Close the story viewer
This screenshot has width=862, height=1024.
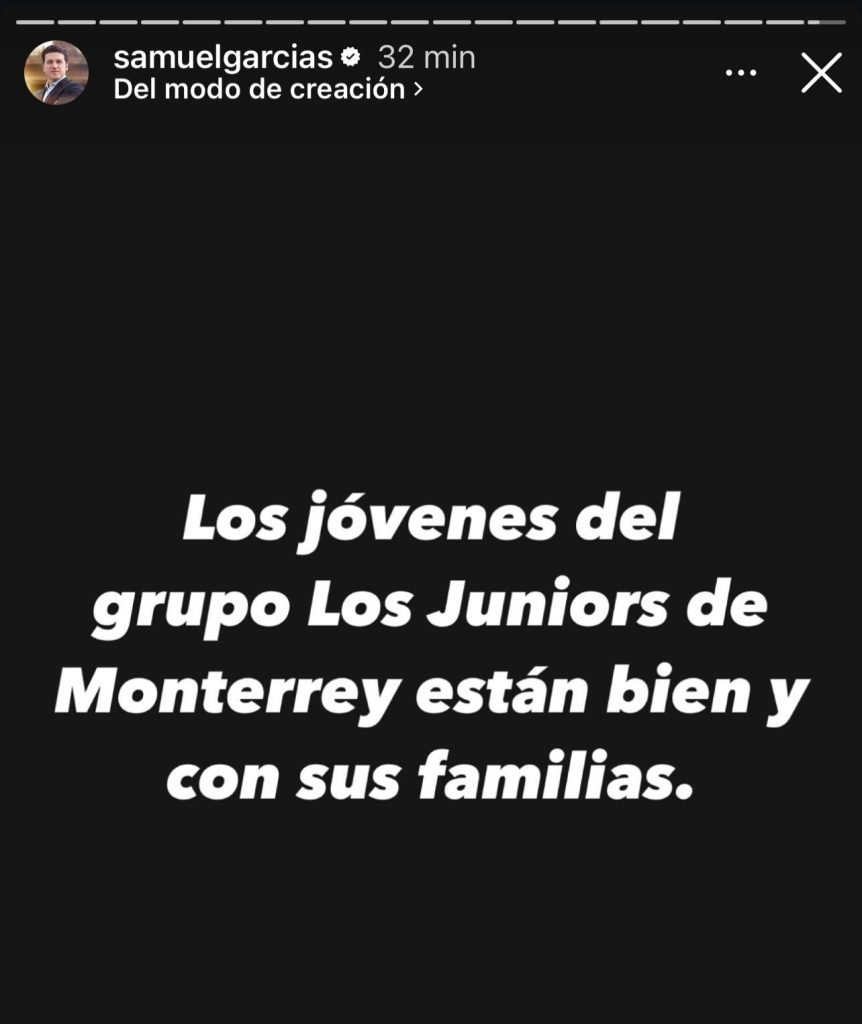tap(821, 73)
